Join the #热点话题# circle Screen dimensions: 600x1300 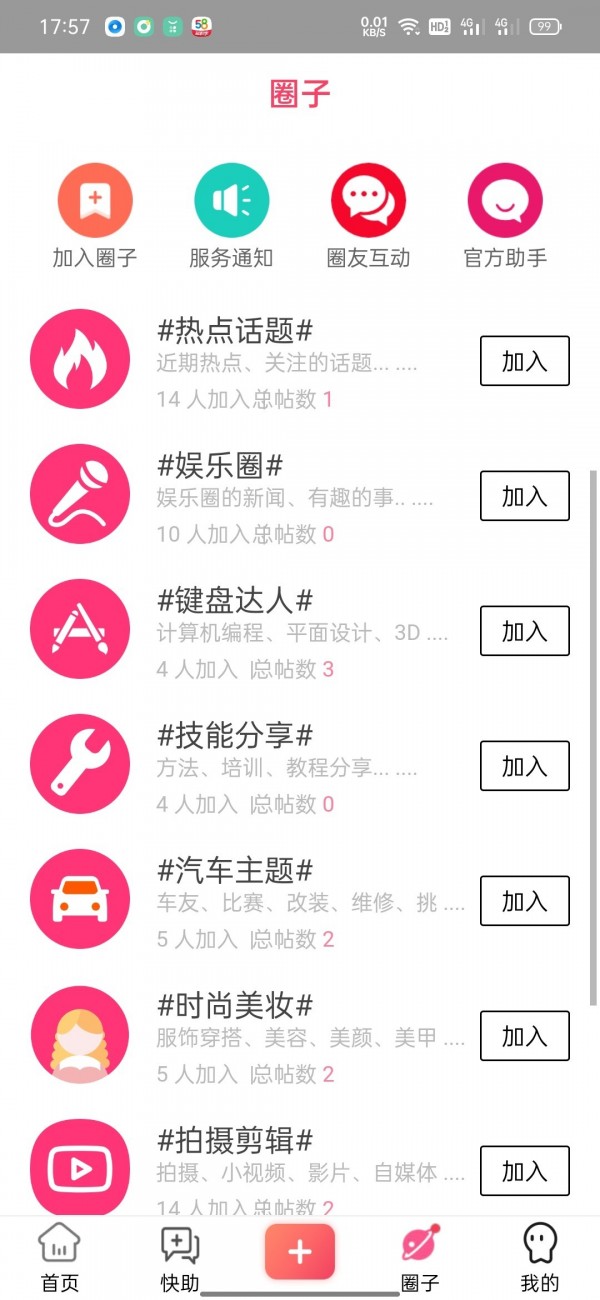525,361
